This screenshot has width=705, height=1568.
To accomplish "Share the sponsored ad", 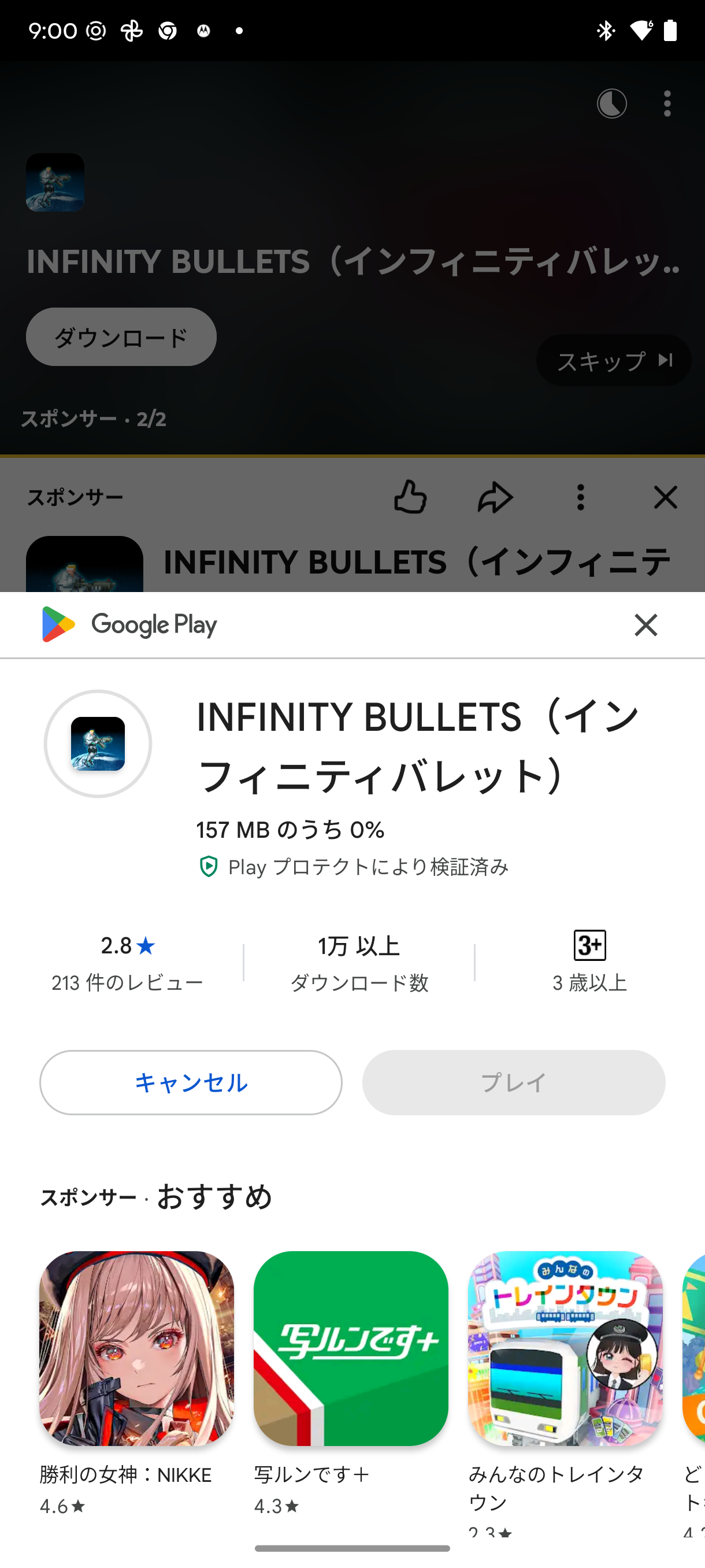I will tap(495, 497).
